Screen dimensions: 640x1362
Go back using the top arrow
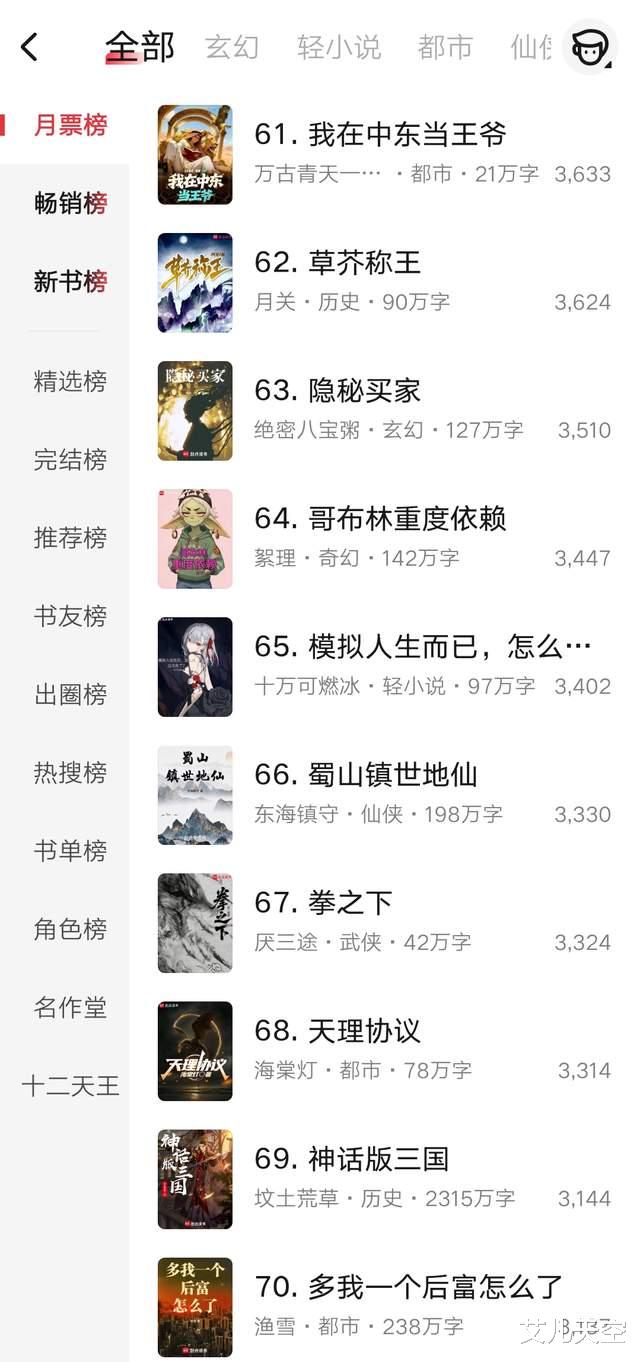tap(30, 46)
